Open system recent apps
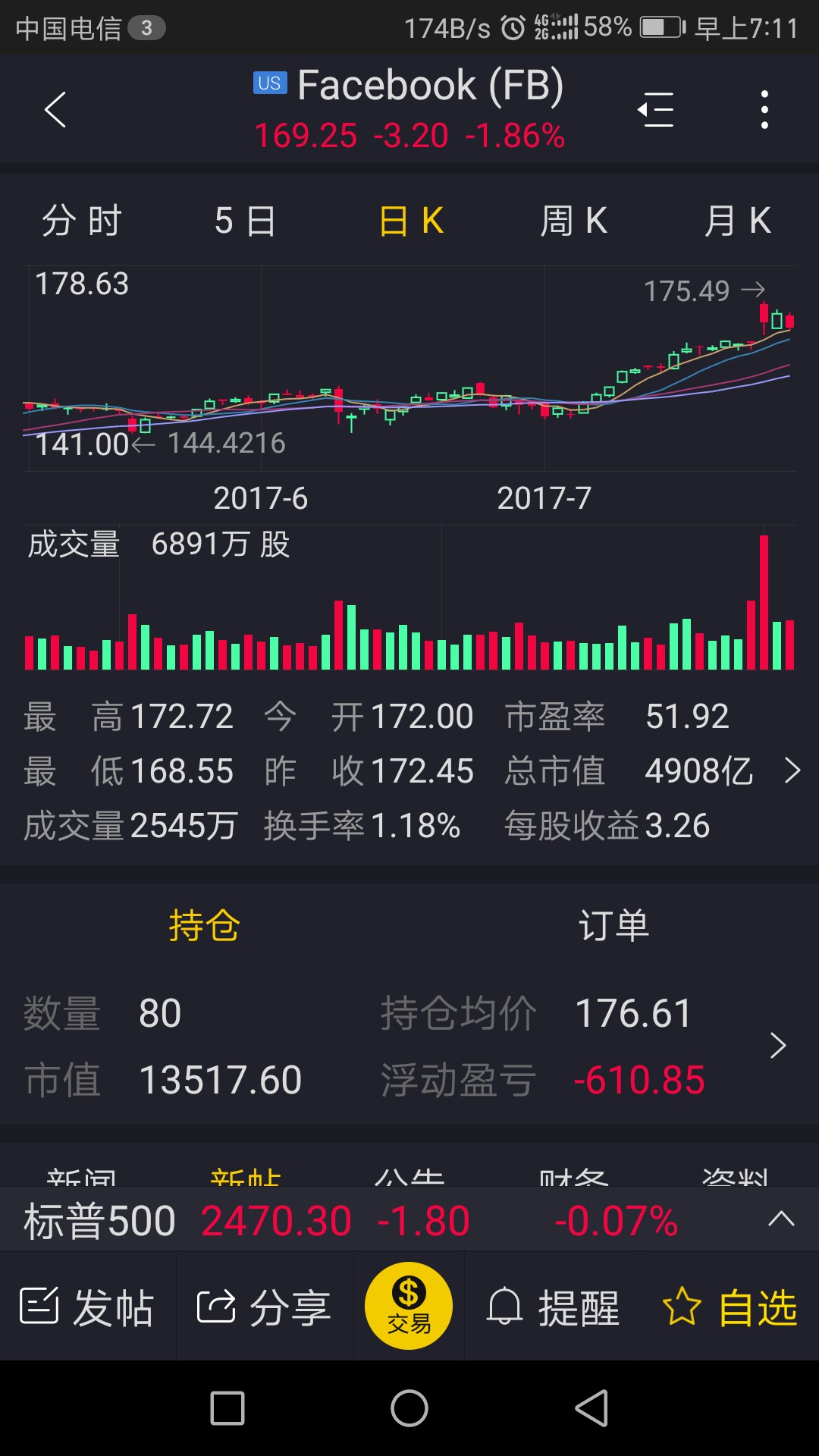Screen dimensions: 819x1456 tap(227, 1408)
